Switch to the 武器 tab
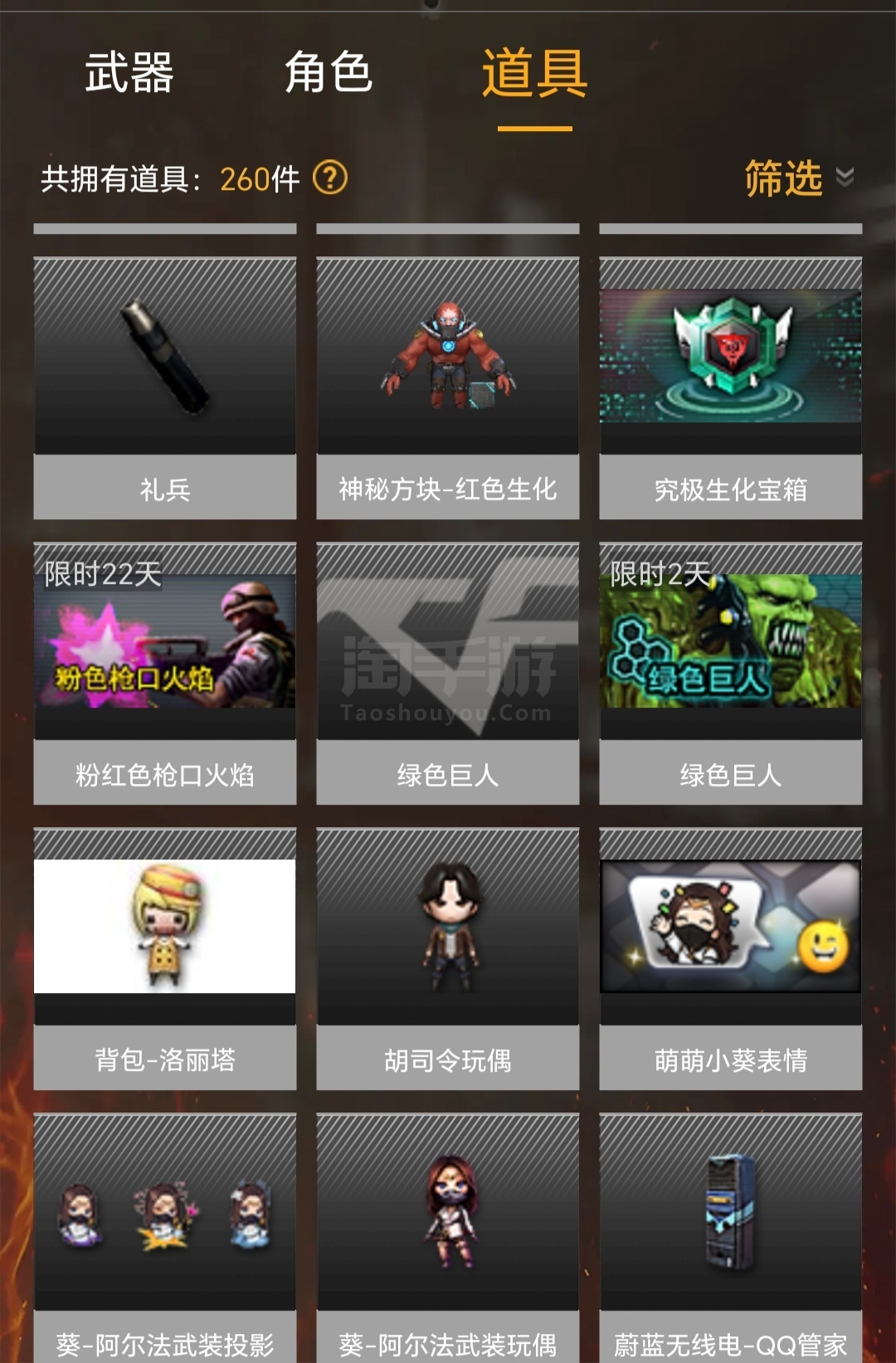The image size is (896, 1363). click(129, 73)
